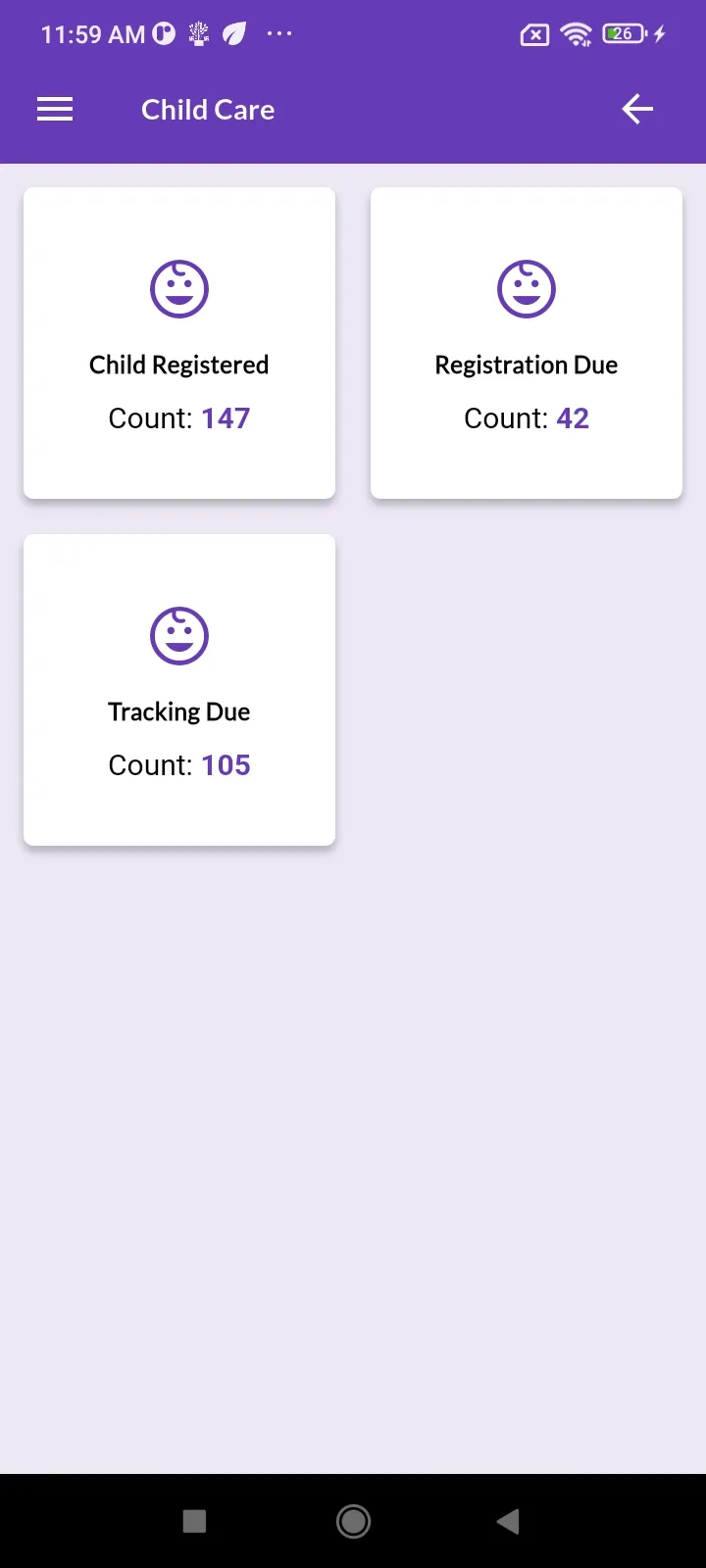Screen dimensions: 706x1568
Task: Go back using the app bar arrow
Action: [x=637, y=110]
